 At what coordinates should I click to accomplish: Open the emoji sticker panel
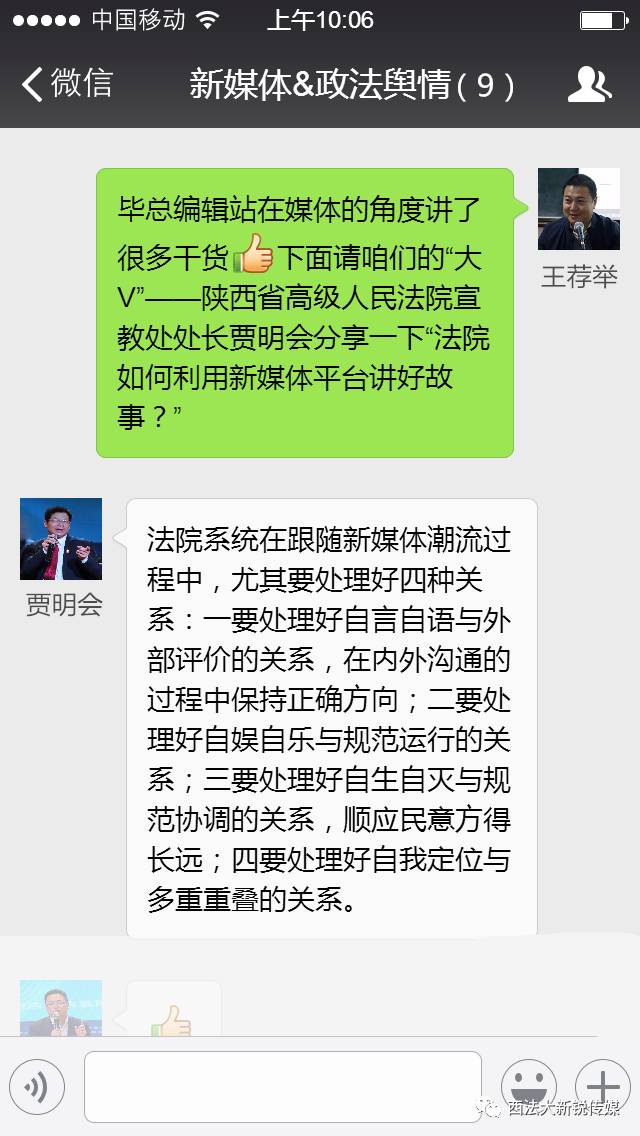[528, 1086]
